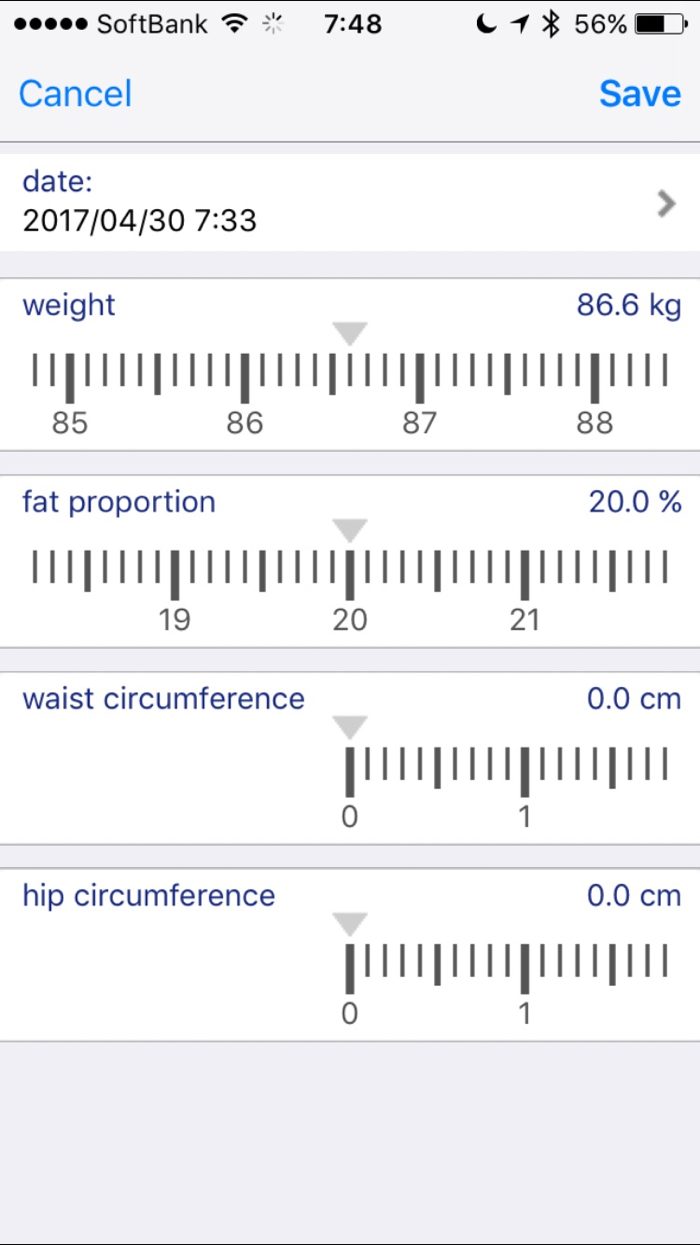Tap the hip circumference ruler scale
This screenshot has width=700, height=1245.
tap(505, 972)
